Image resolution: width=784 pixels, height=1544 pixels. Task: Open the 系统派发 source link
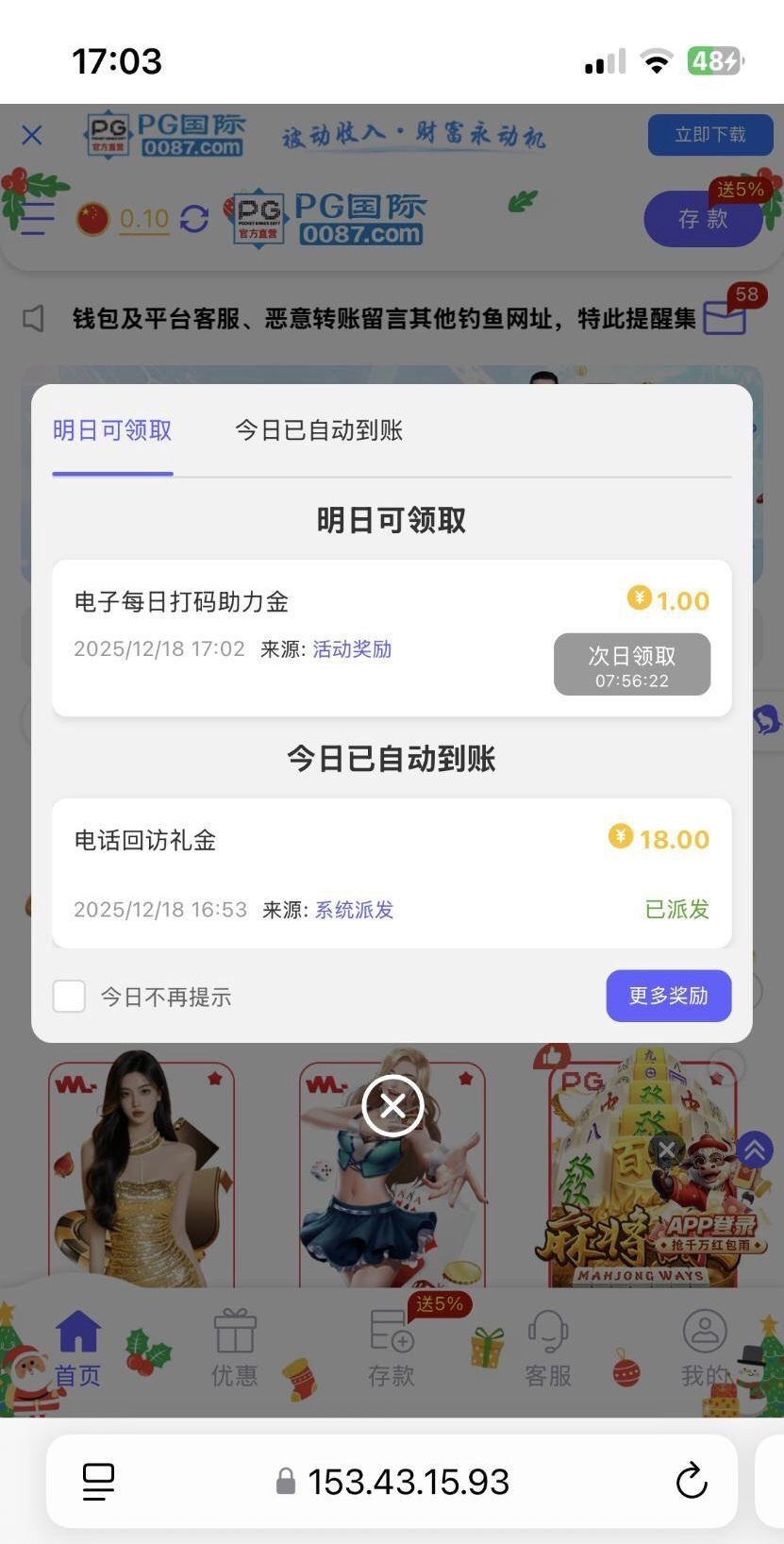tap(354, 910)
